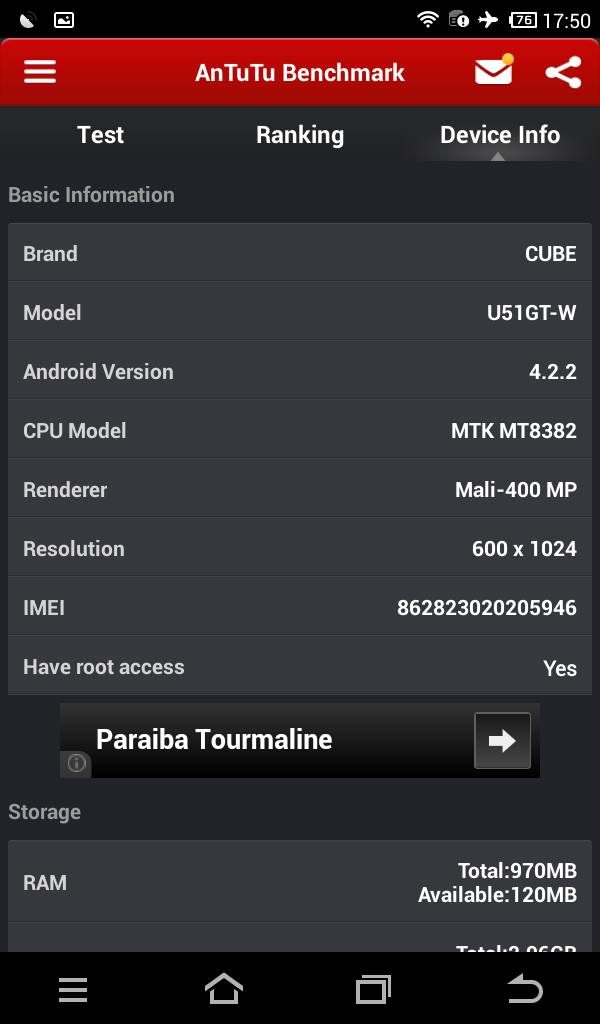Share via the share icon
This screenshot has height=1024, width=600.
tap(563, 72)
